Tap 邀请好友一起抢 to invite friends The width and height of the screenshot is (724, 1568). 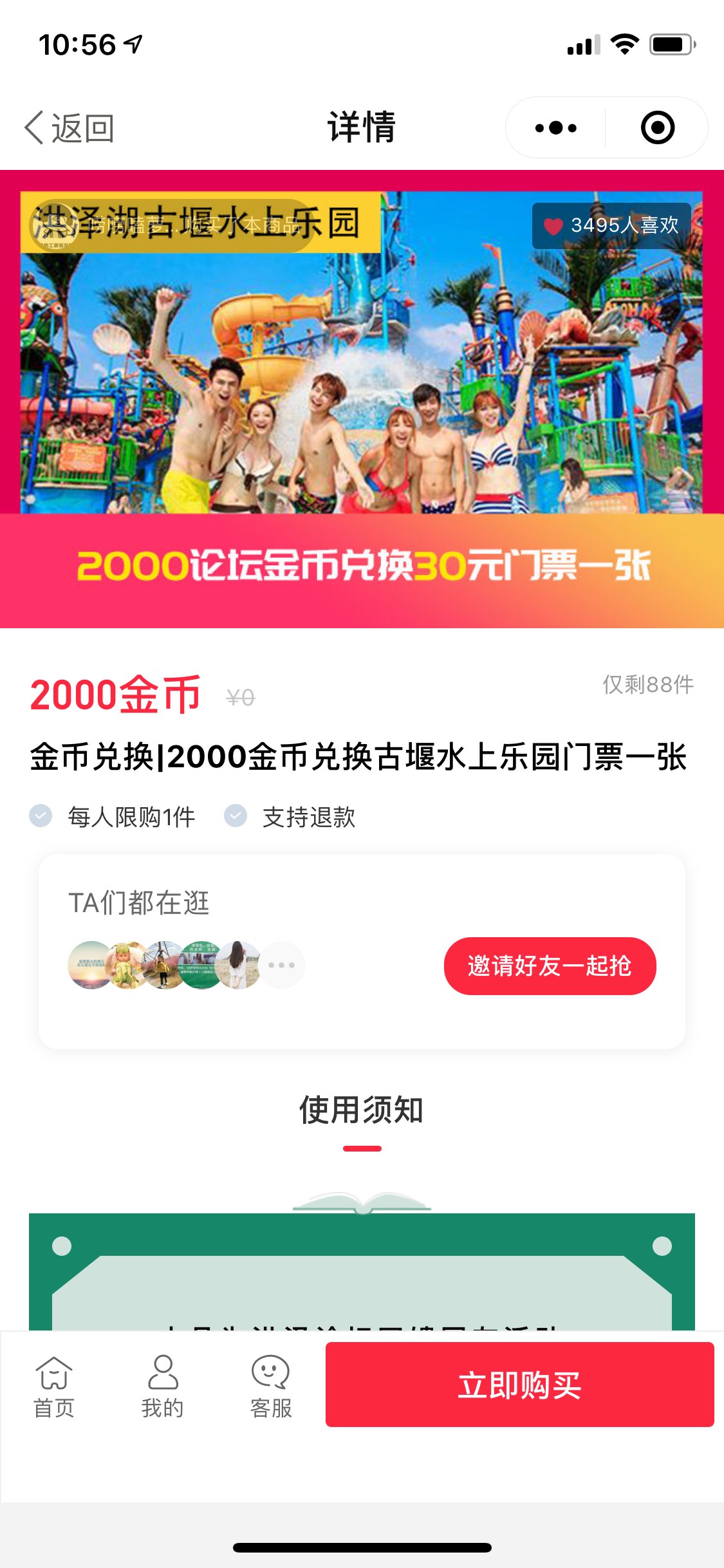(550, 966)
